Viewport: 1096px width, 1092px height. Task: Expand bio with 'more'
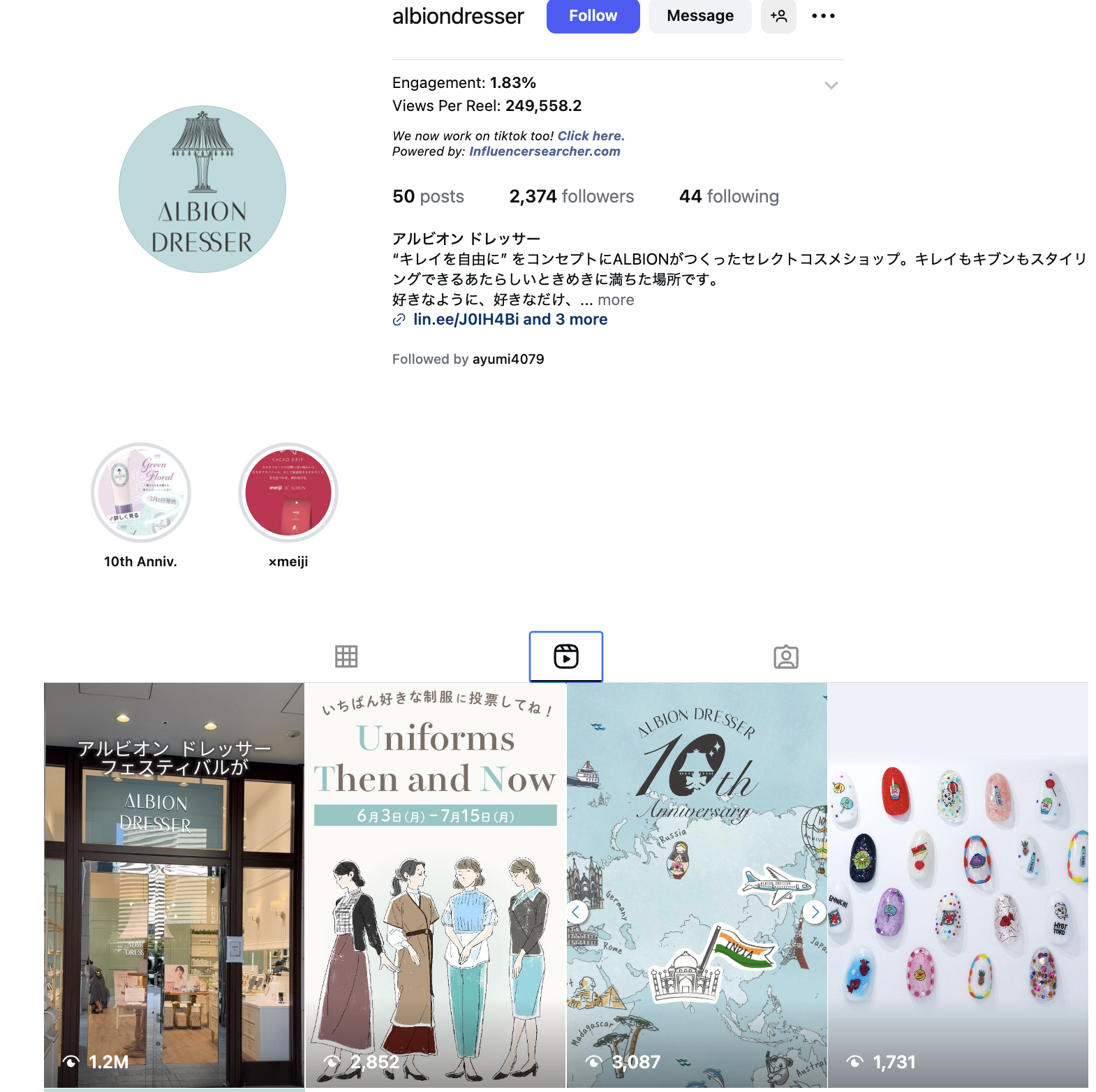616,300
